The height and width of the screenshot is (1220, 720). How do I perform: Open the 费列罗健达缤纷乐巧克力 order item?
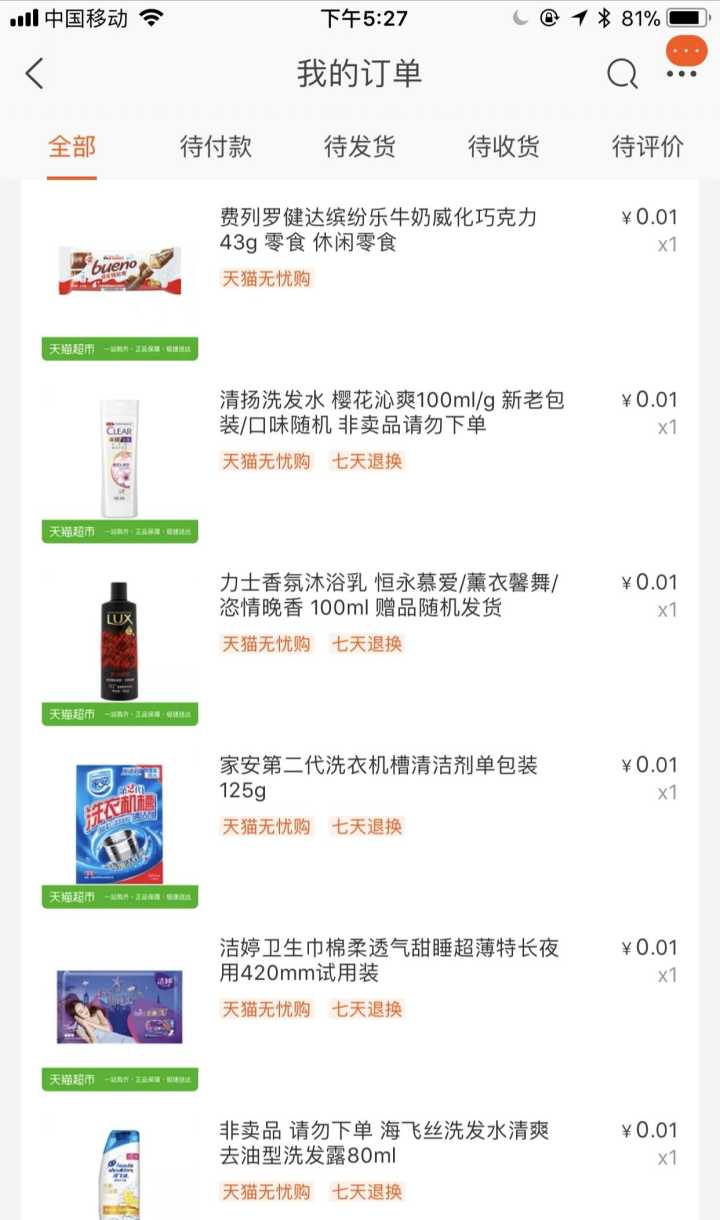(x=378, y=230)
